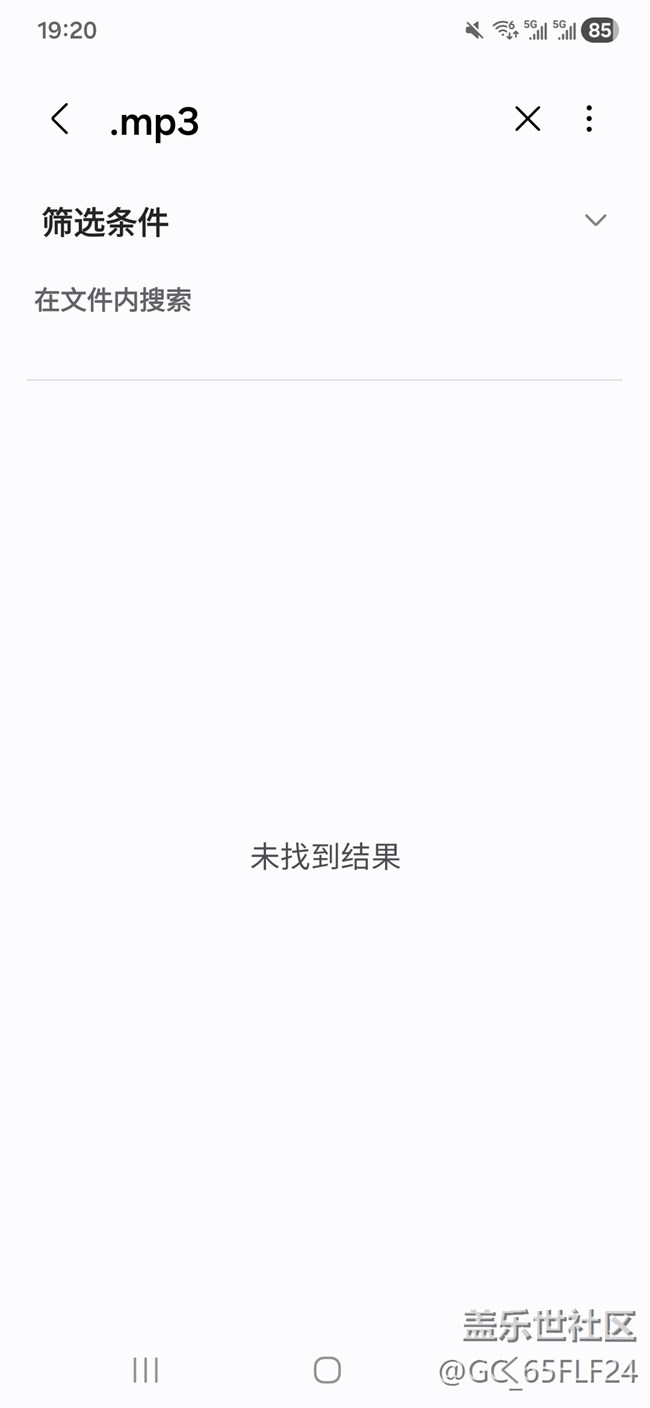Expand the 筛选条件 filter section
This screenshot has height=1408, width=650.
coord(595,220)
